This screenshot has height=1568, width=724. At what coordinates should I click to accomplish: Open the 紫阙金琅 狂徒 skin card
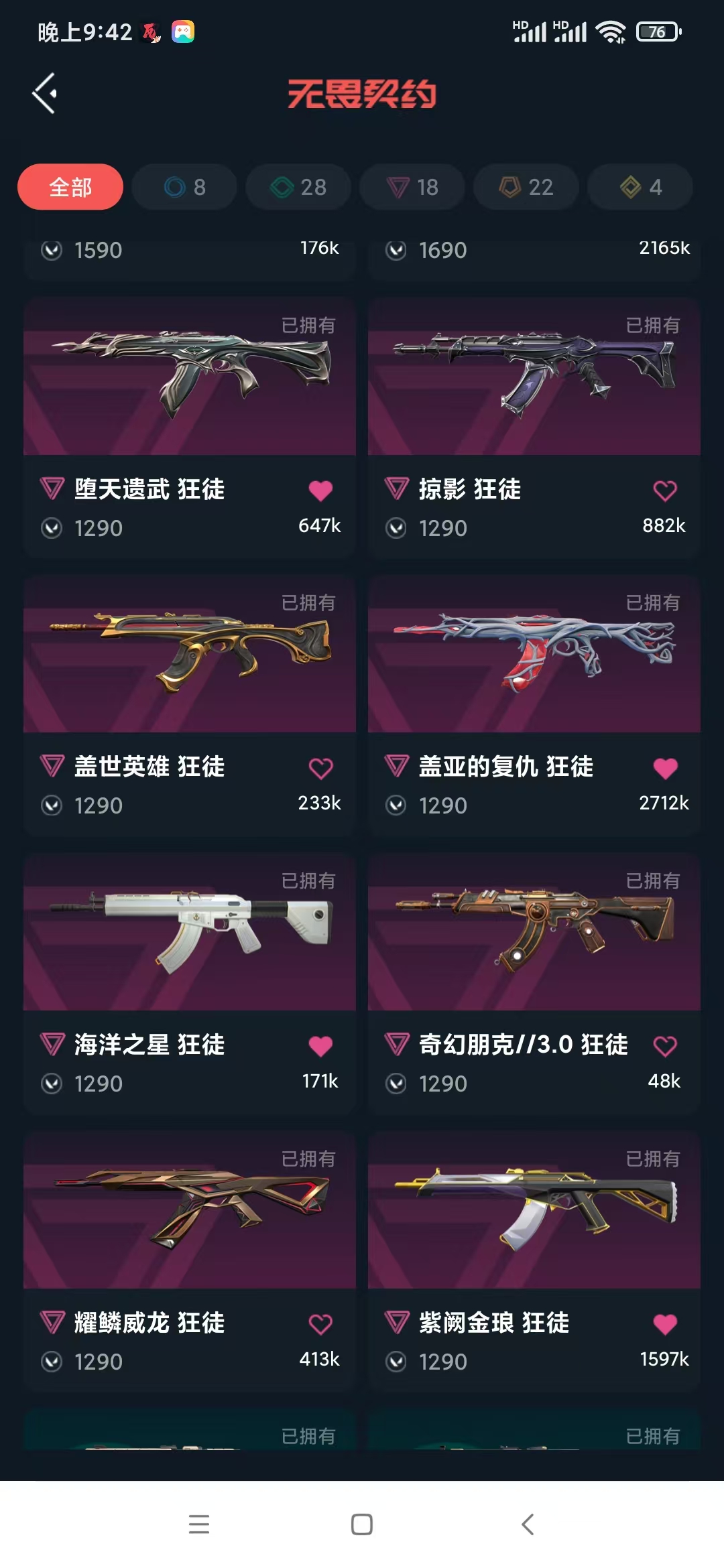[x=534, y=1262]
